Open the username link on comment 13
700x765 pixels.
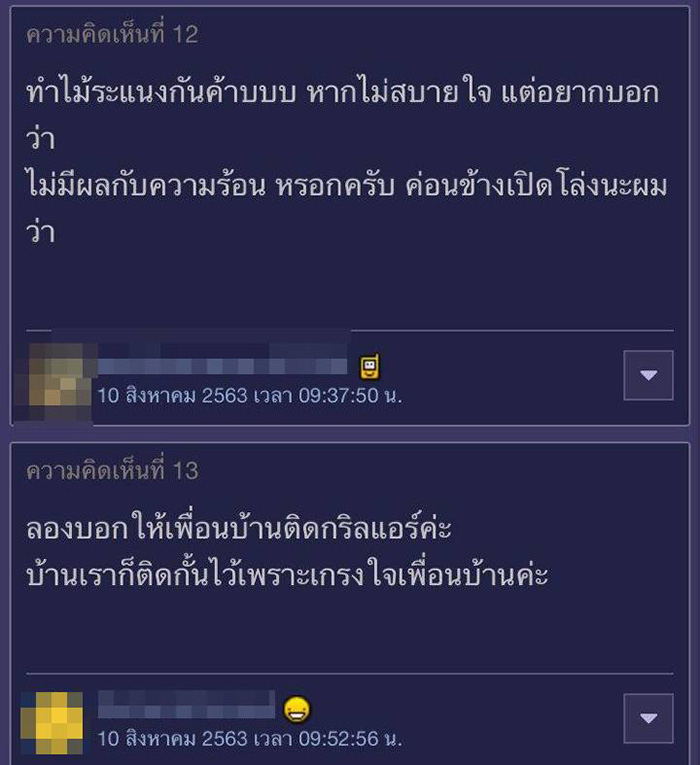(x=186, y=704)
